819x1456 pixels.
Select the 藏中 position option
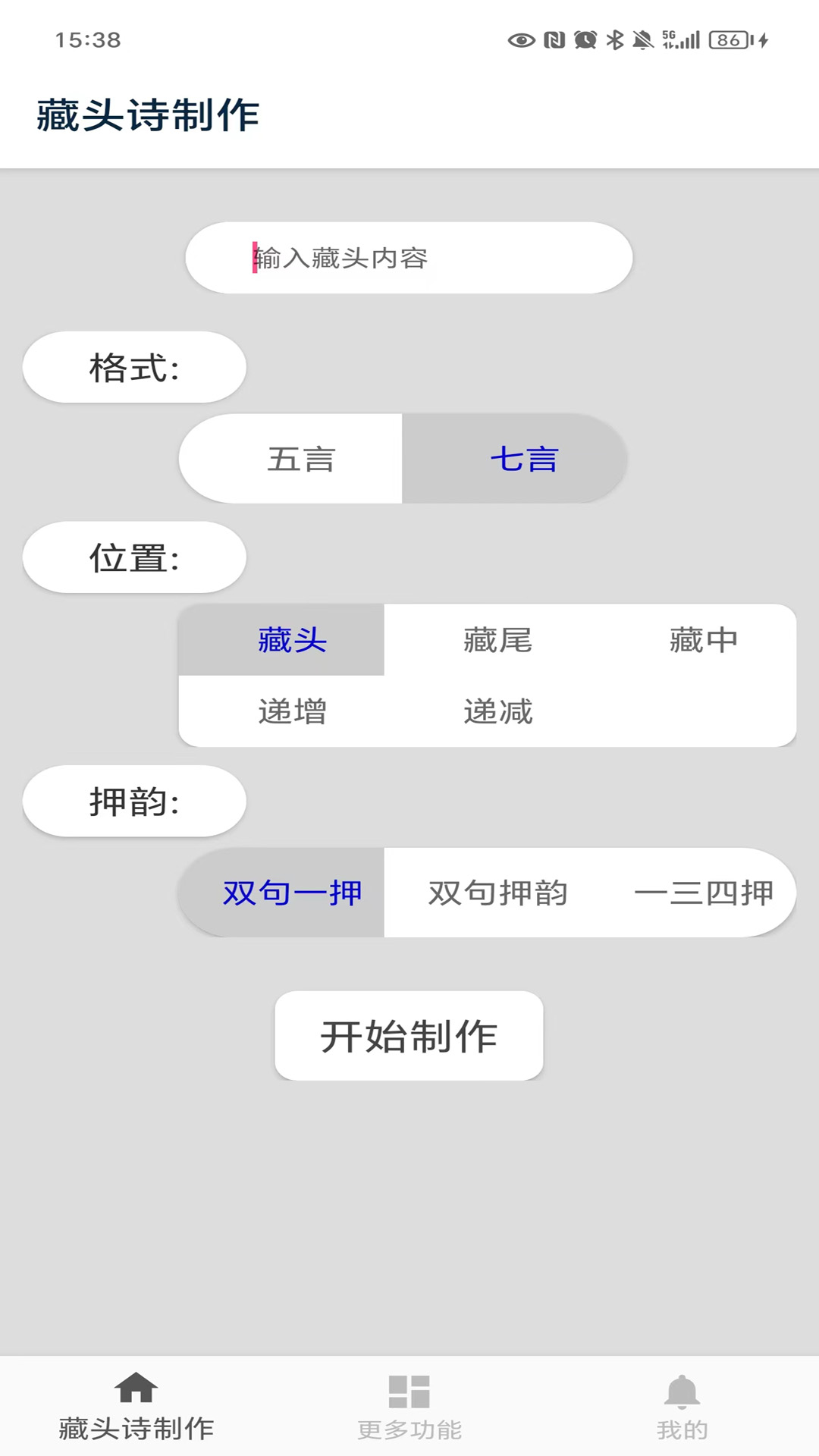(x=705, y=641)
